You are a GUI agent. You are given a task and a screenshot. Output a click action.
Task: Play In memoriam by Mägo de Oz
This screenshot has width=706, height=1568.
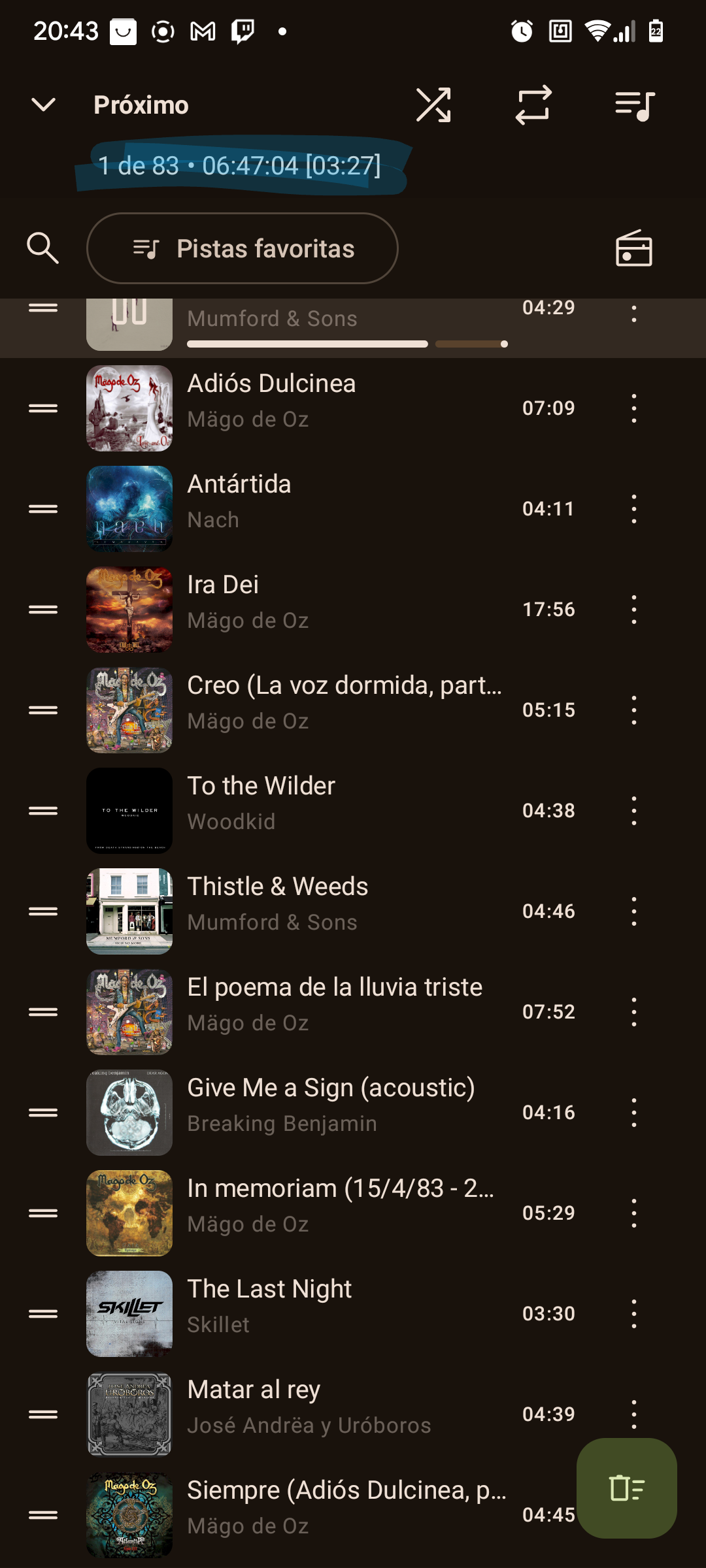click(x=327, y=1206)
